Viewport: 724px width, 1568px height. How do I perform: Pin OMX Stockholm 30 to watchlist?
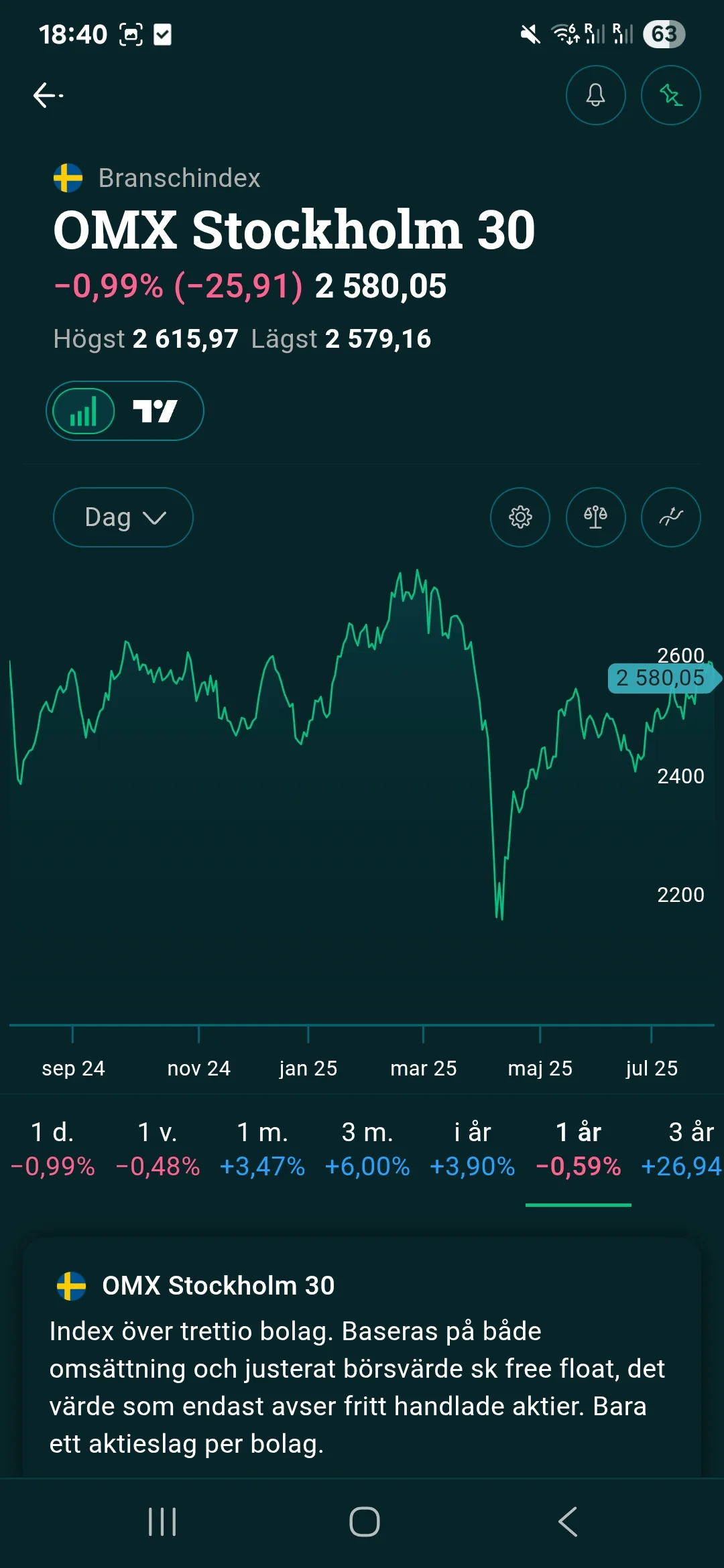coord(670,95)
